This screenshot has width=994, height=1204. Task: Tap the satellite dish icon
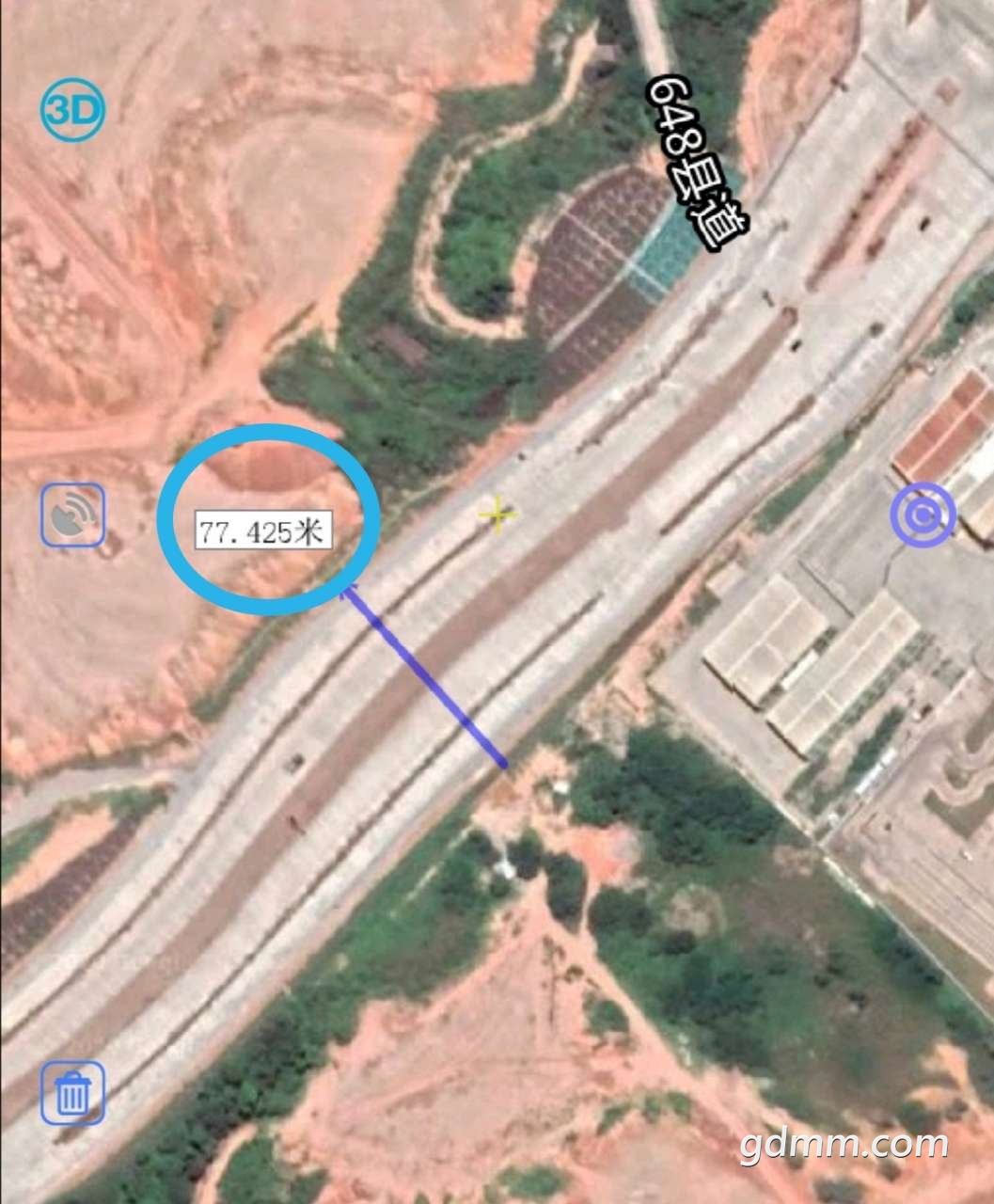click(72, 515)
